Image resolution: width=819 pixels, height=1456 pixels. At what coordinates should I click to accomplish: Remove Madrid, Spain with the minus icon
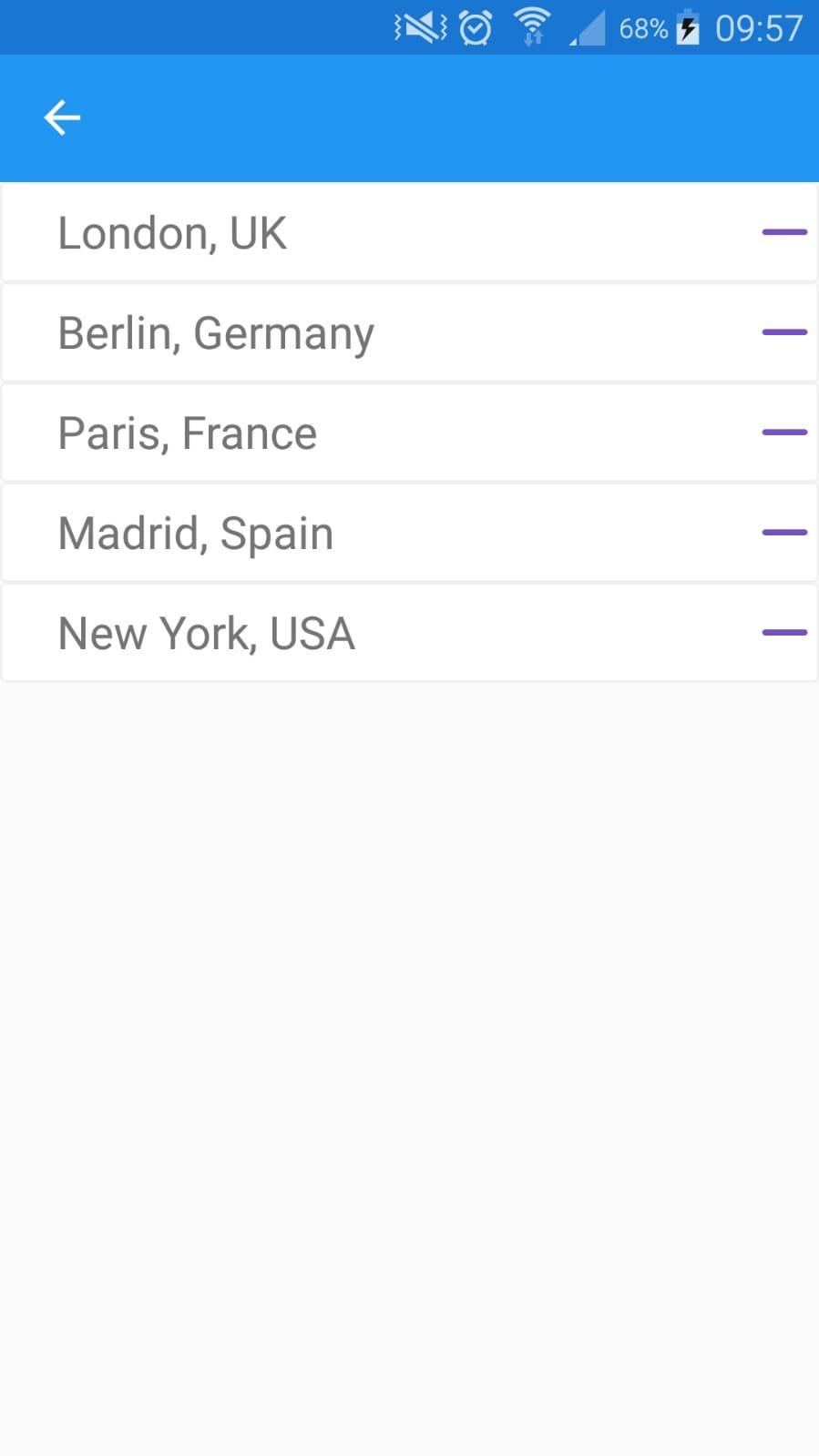coord(784,533)
